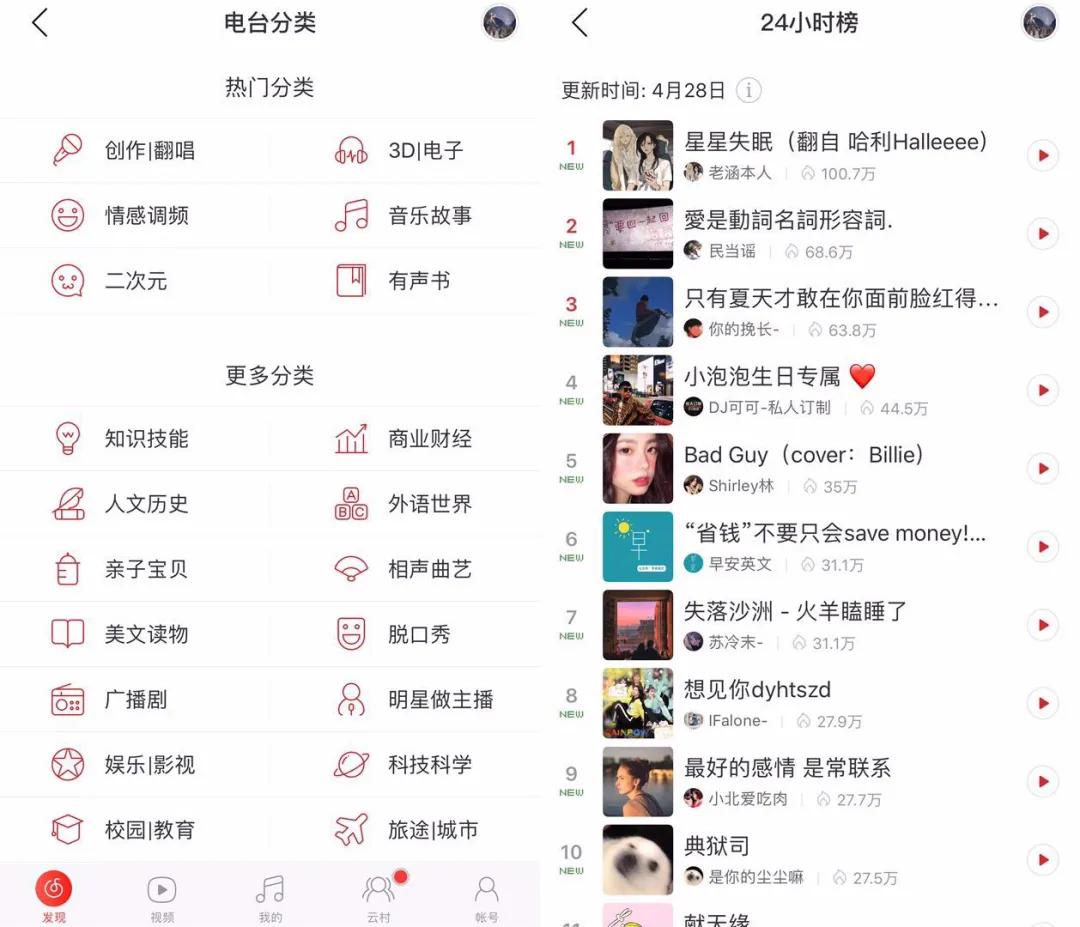Go back from the 24小时榜 page
The height and width of the screenshot is (927, 1080).
pyautogui.click(x=580, y=23)
